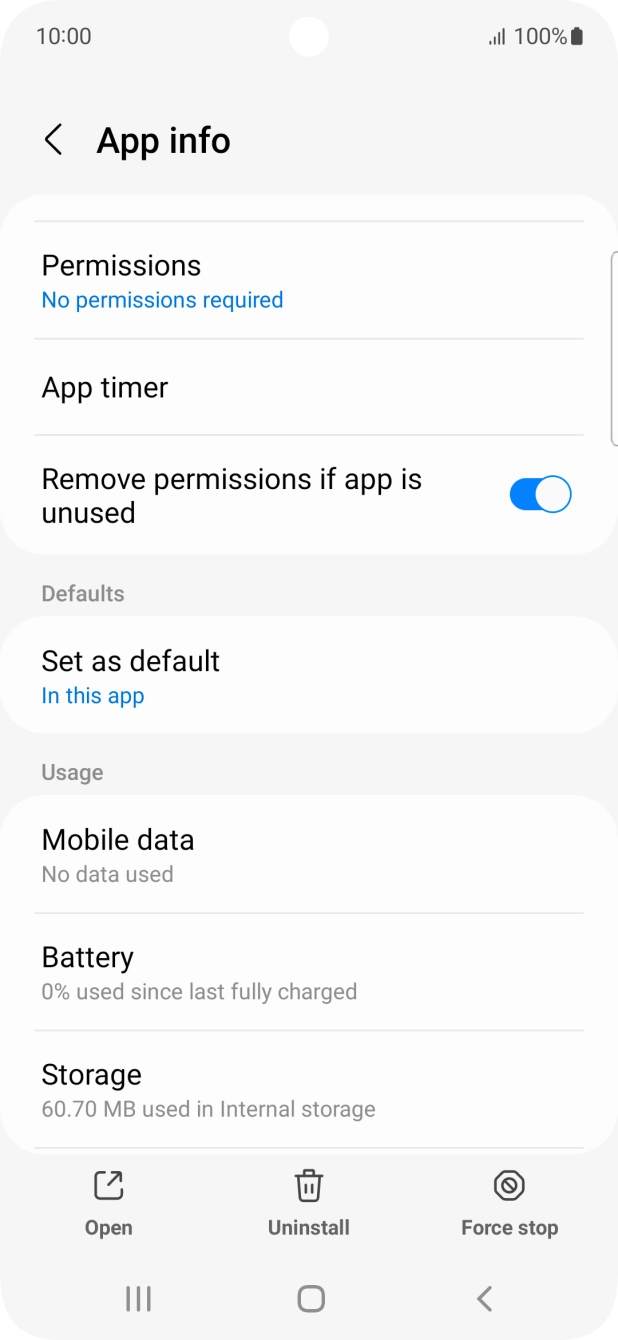Go back from App info
The width and height of the screenshot is (618, 1340).
click(54, 141)
